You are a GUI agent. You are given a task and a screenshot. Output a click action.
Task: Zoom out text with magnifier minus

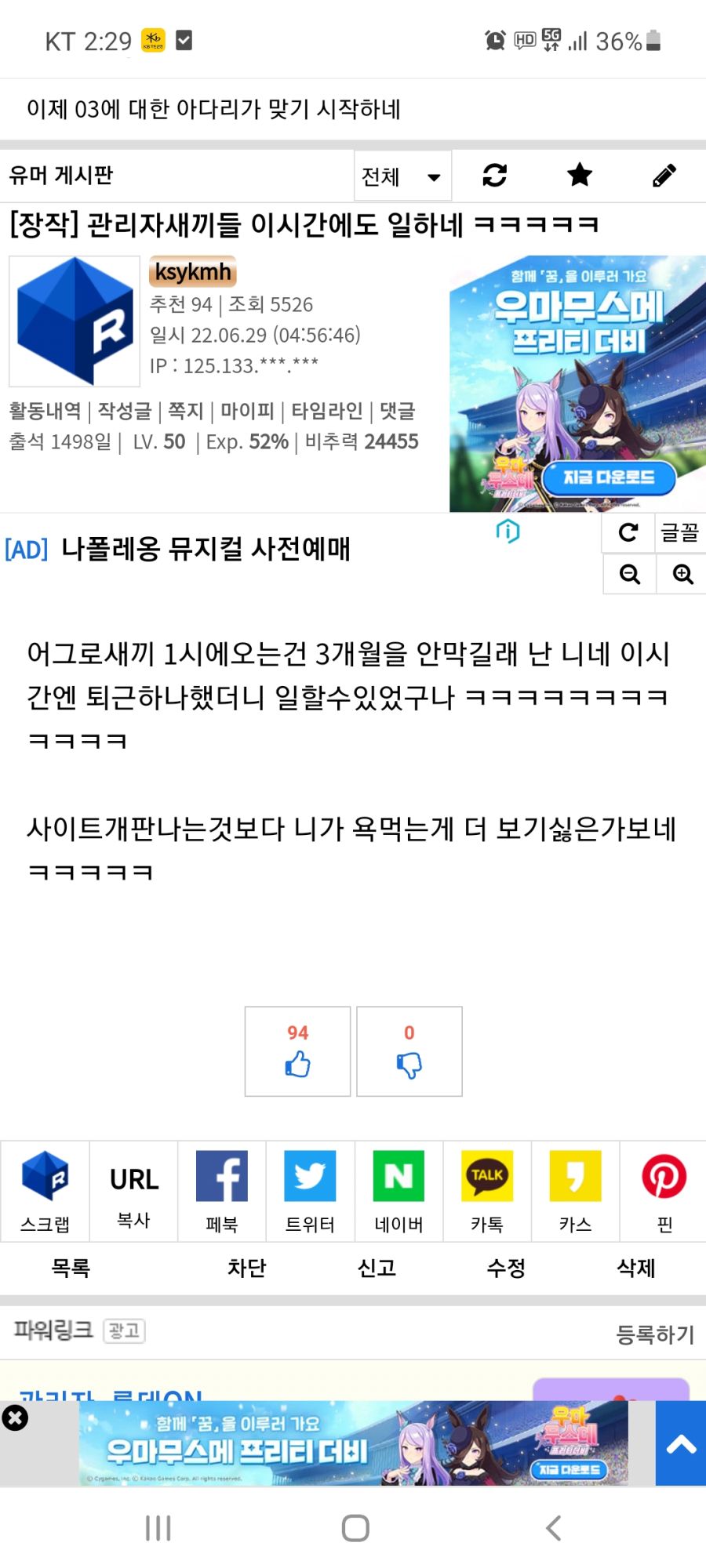point(629,575)
